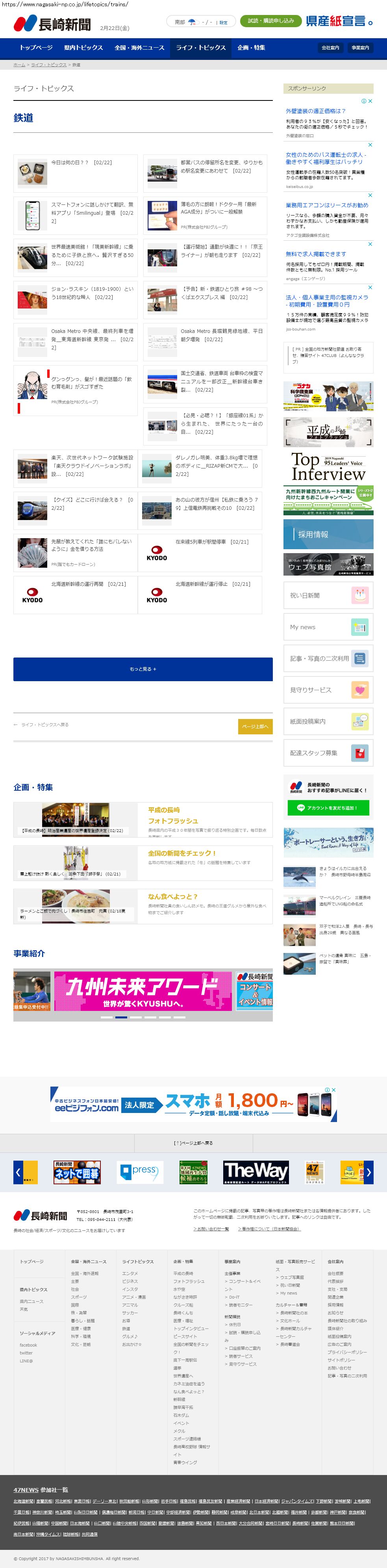387x1568 pixels.
Task: Open the My news sidebar item
Action: tap(328, 627)
